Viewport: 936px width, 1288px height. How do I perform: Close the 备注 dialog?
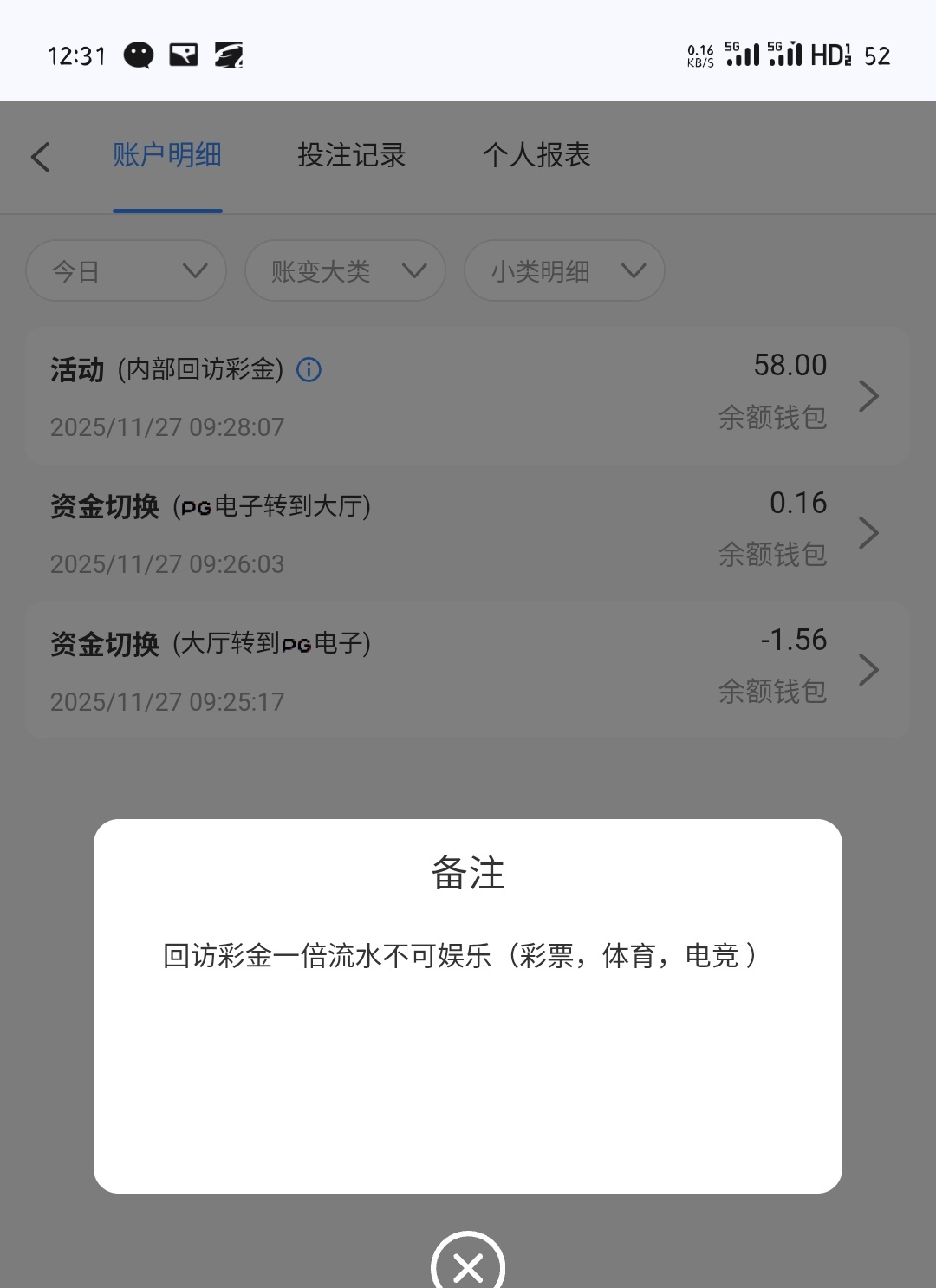pyautogui.click(x=468, y=1265)
